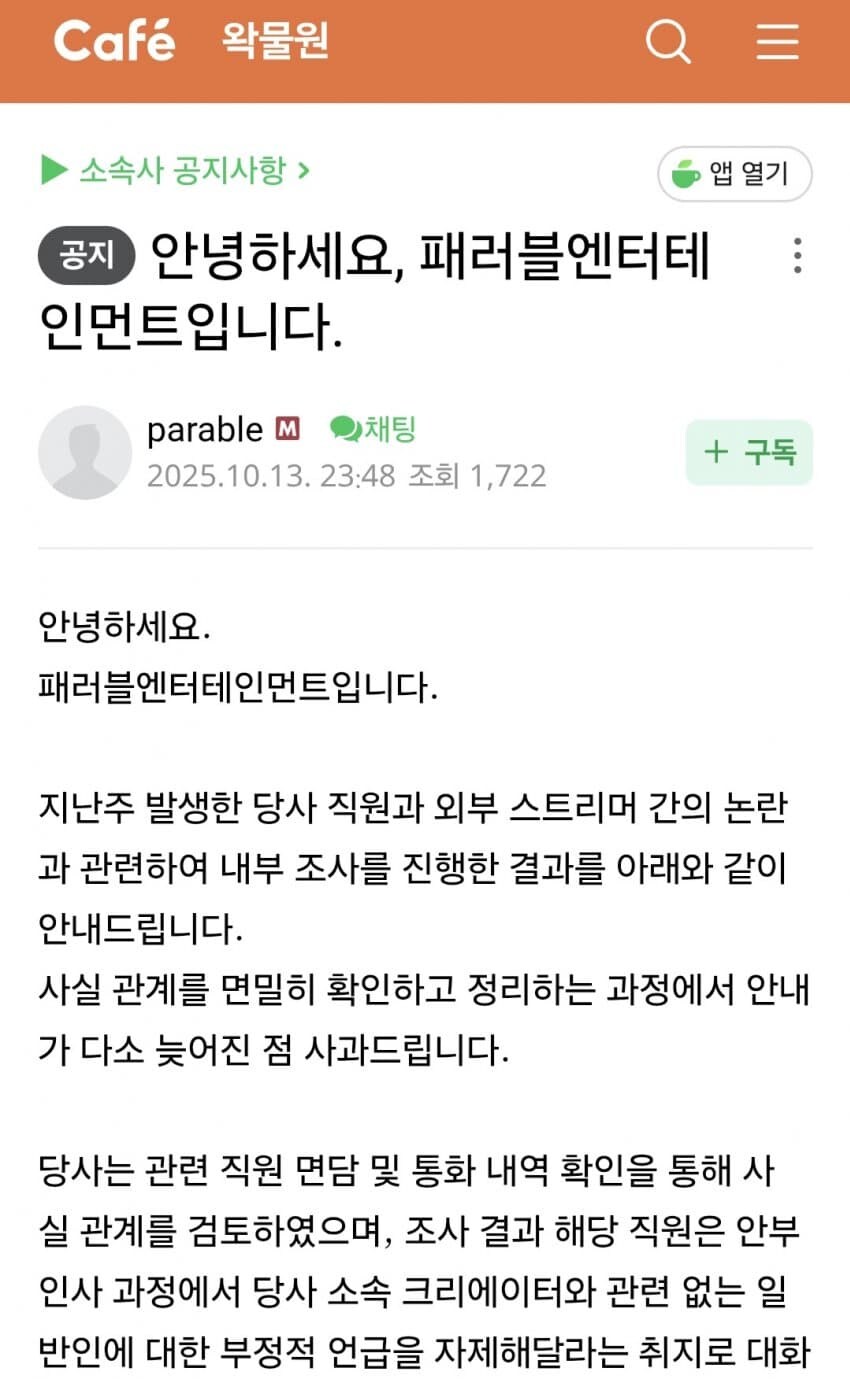View parable's profile picture
Viewport: 850px width, 1379px height.
(85, 452)
